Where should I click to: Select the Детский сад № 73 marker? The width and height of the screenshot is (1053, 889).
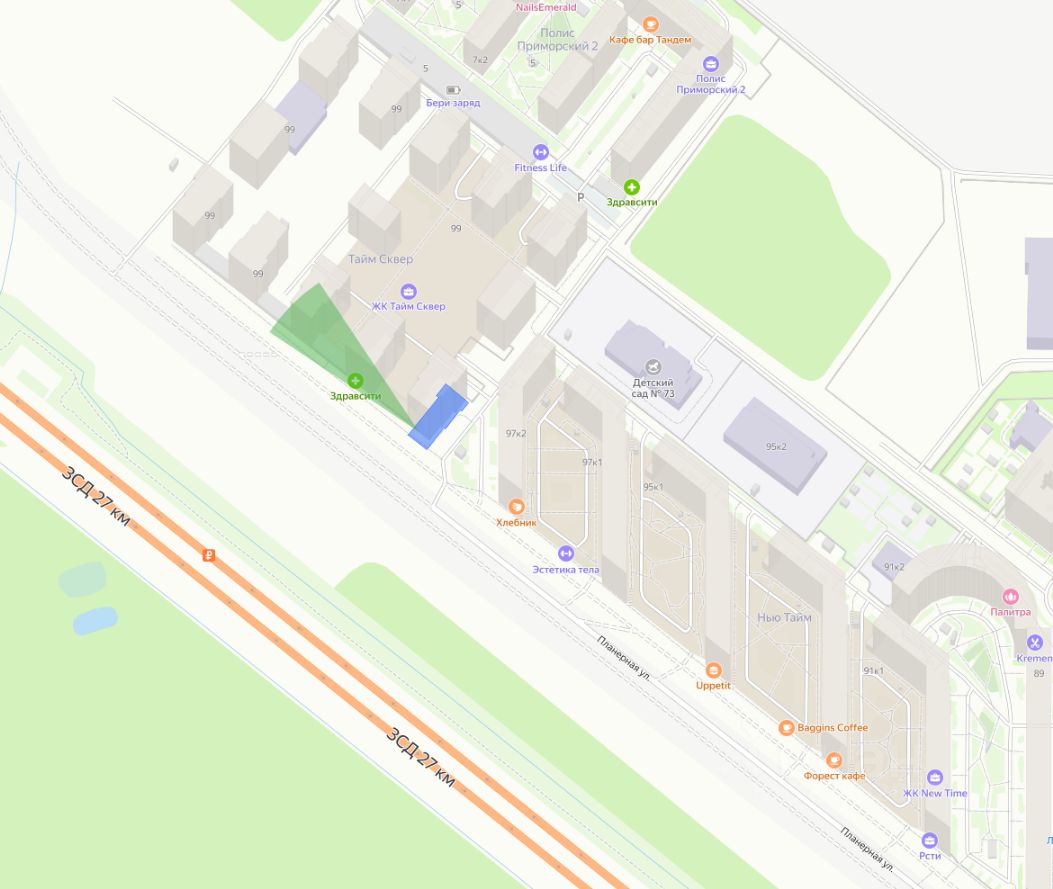[x=653, y=366]
